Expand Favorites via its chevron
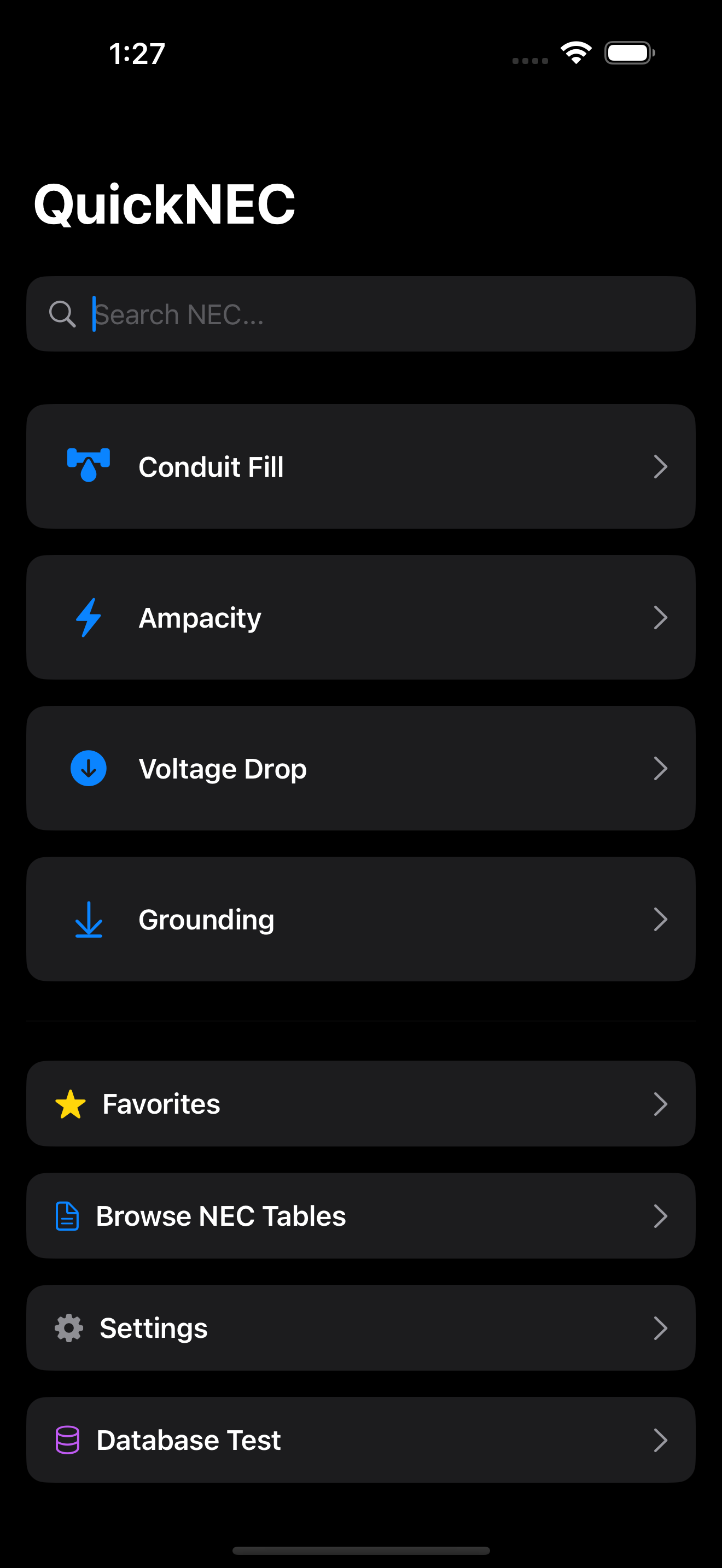Viewport: 722px width, 1568px height. 662,1104
